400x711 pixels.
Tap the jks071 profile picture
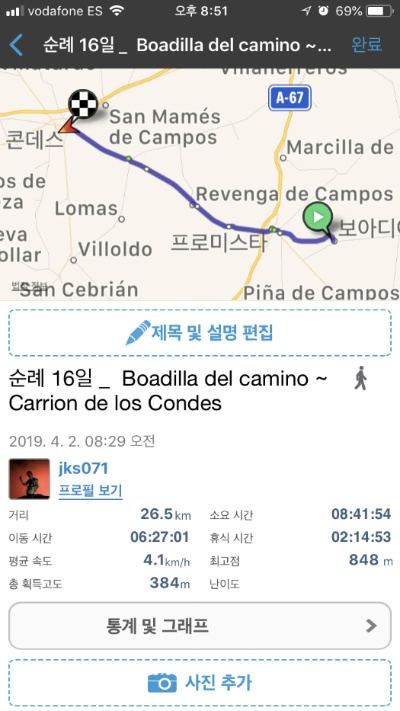coord(29,479)
